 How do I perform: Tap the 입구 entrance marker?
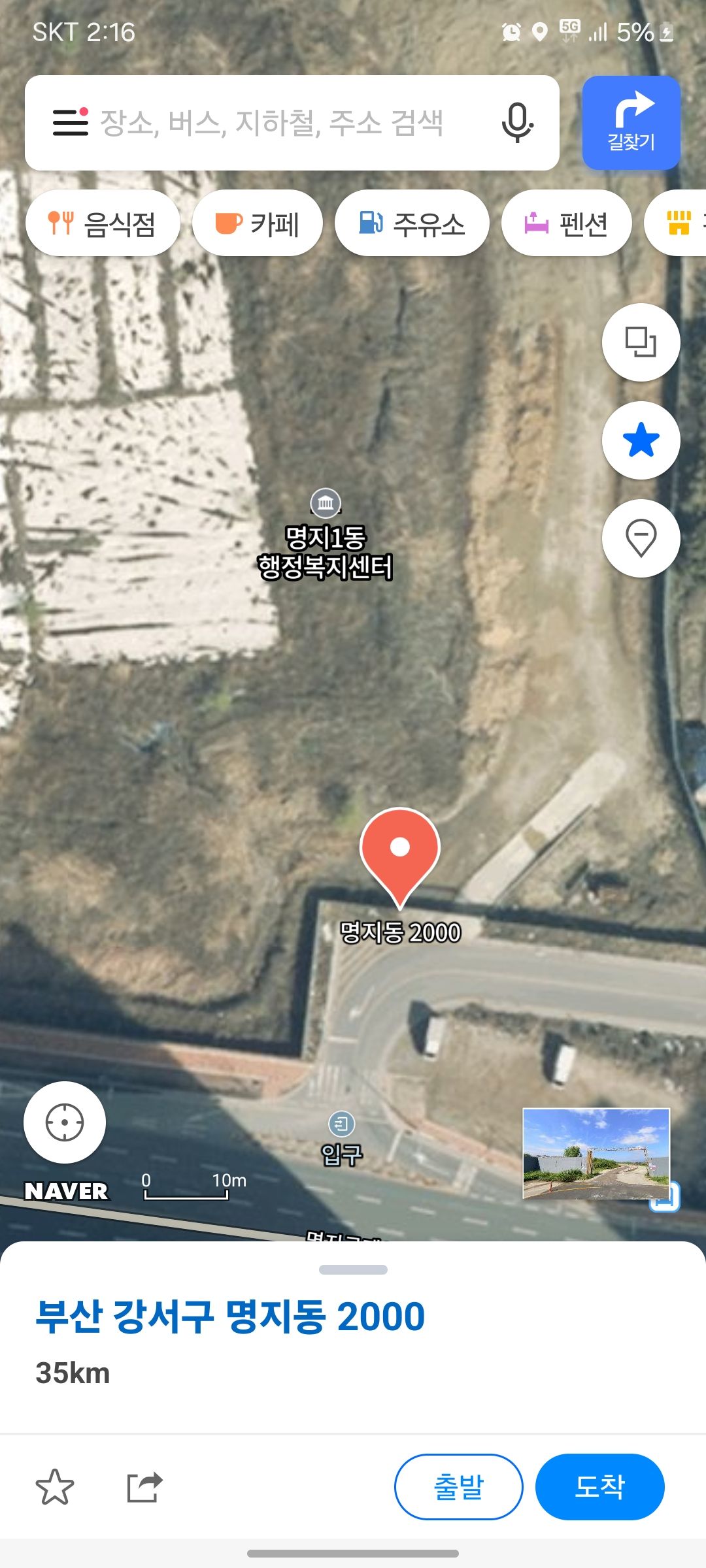click(341, 1124)
